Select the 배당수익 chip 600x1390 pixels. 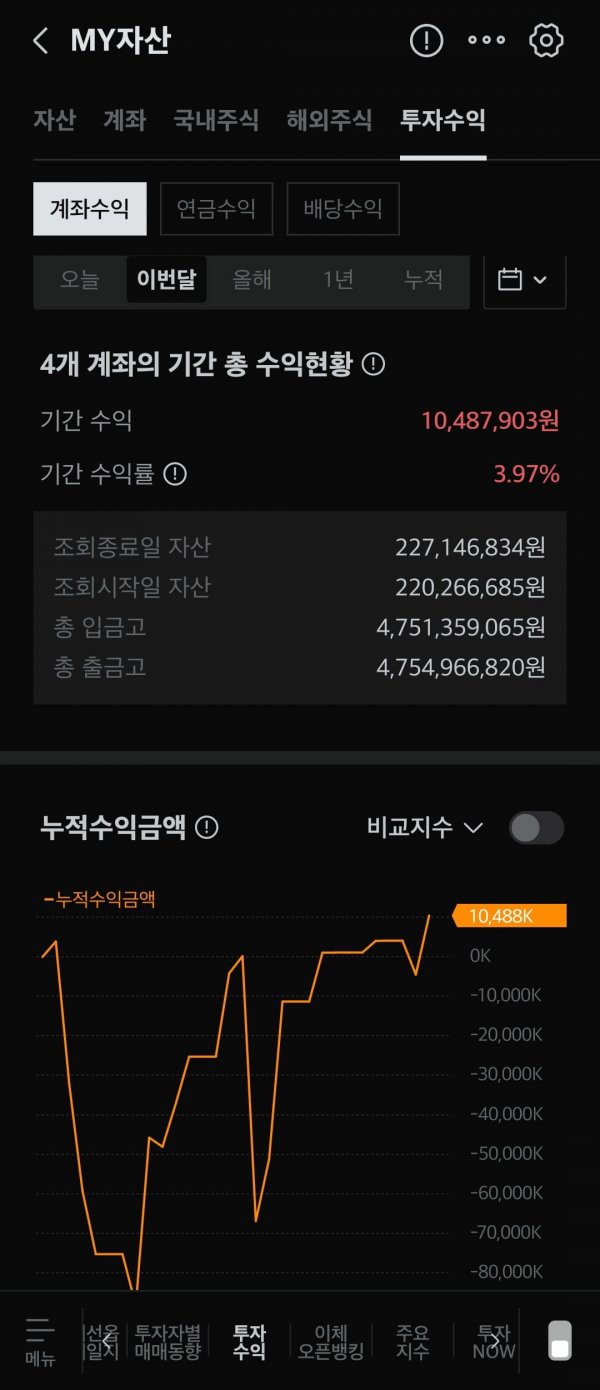343,208
